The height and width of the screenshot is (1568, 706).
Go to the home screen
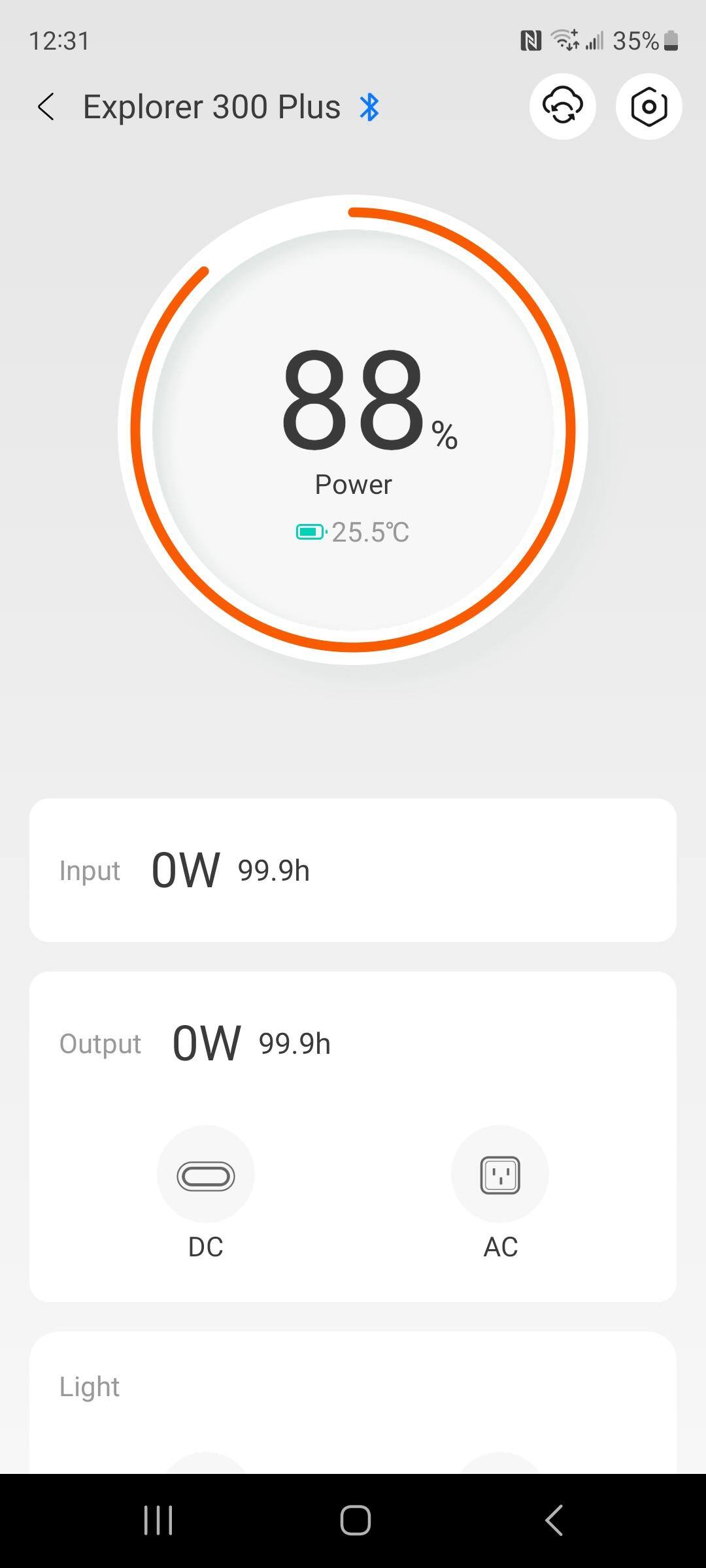(x=355, y=1520)
